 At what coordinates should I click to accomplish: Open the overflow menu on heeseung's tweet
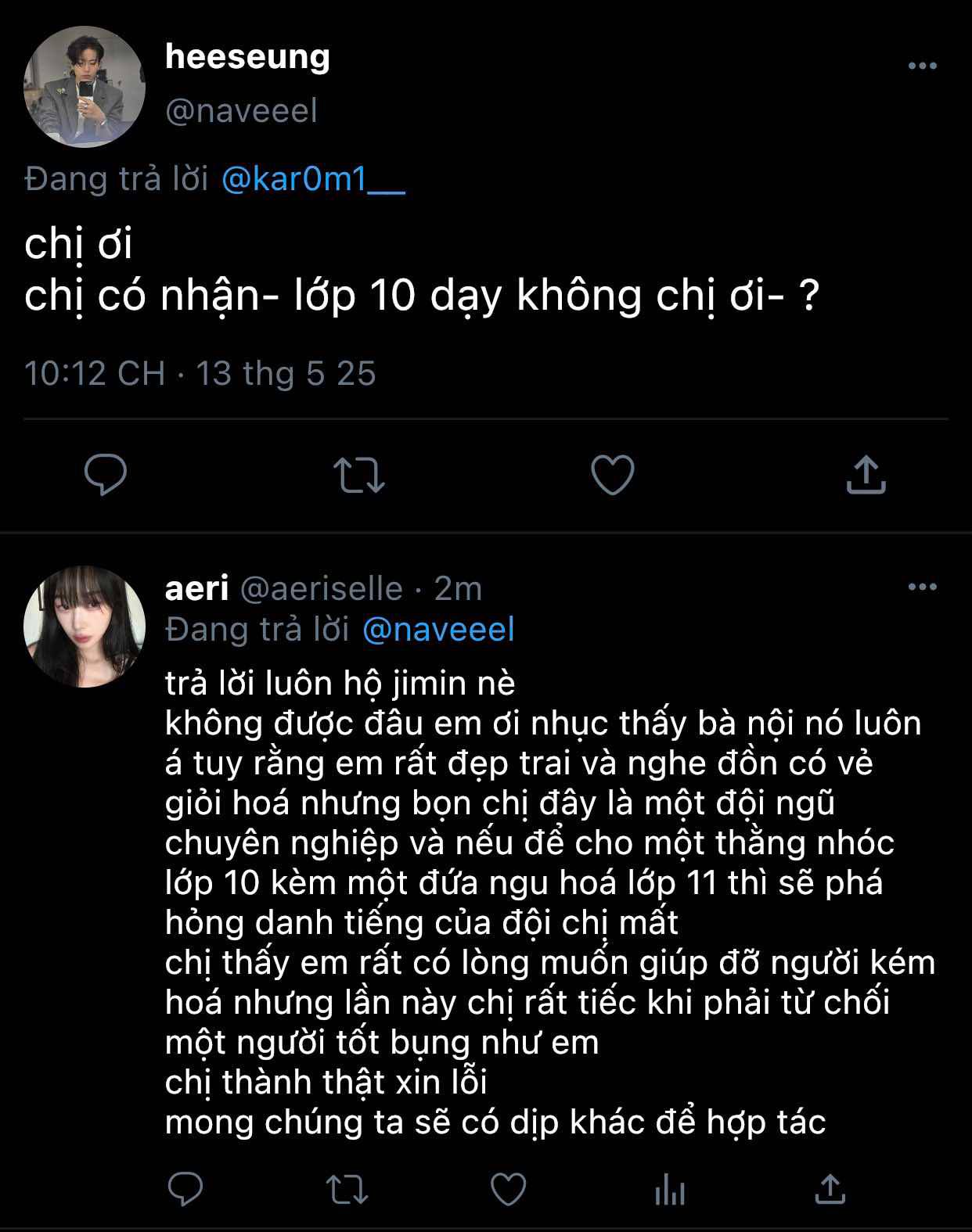point(922,66)
